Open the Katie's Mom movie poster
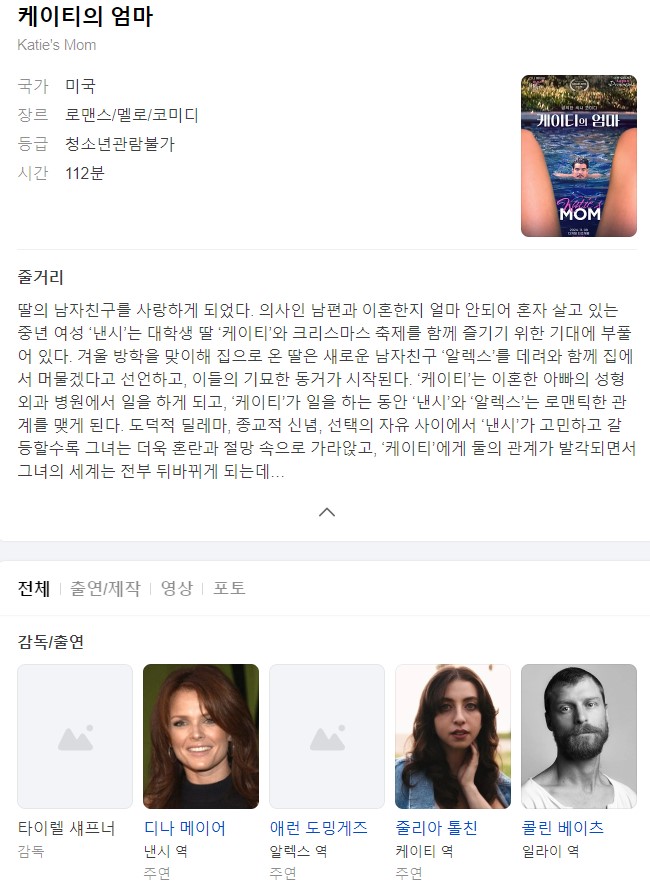650x885 pixels. [578, 156]
